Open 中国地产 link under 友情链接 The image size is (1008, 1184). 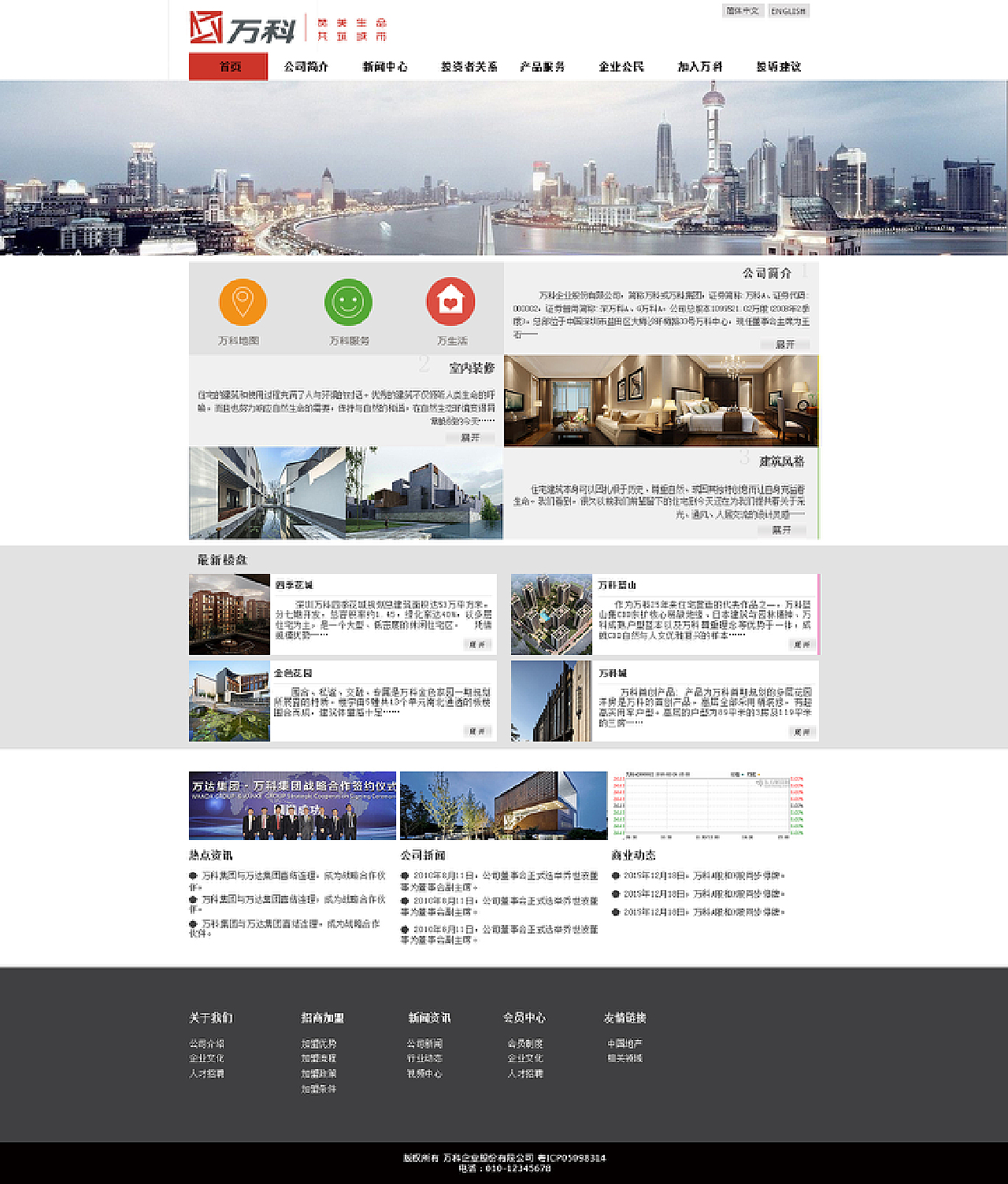coord(624,1044)
